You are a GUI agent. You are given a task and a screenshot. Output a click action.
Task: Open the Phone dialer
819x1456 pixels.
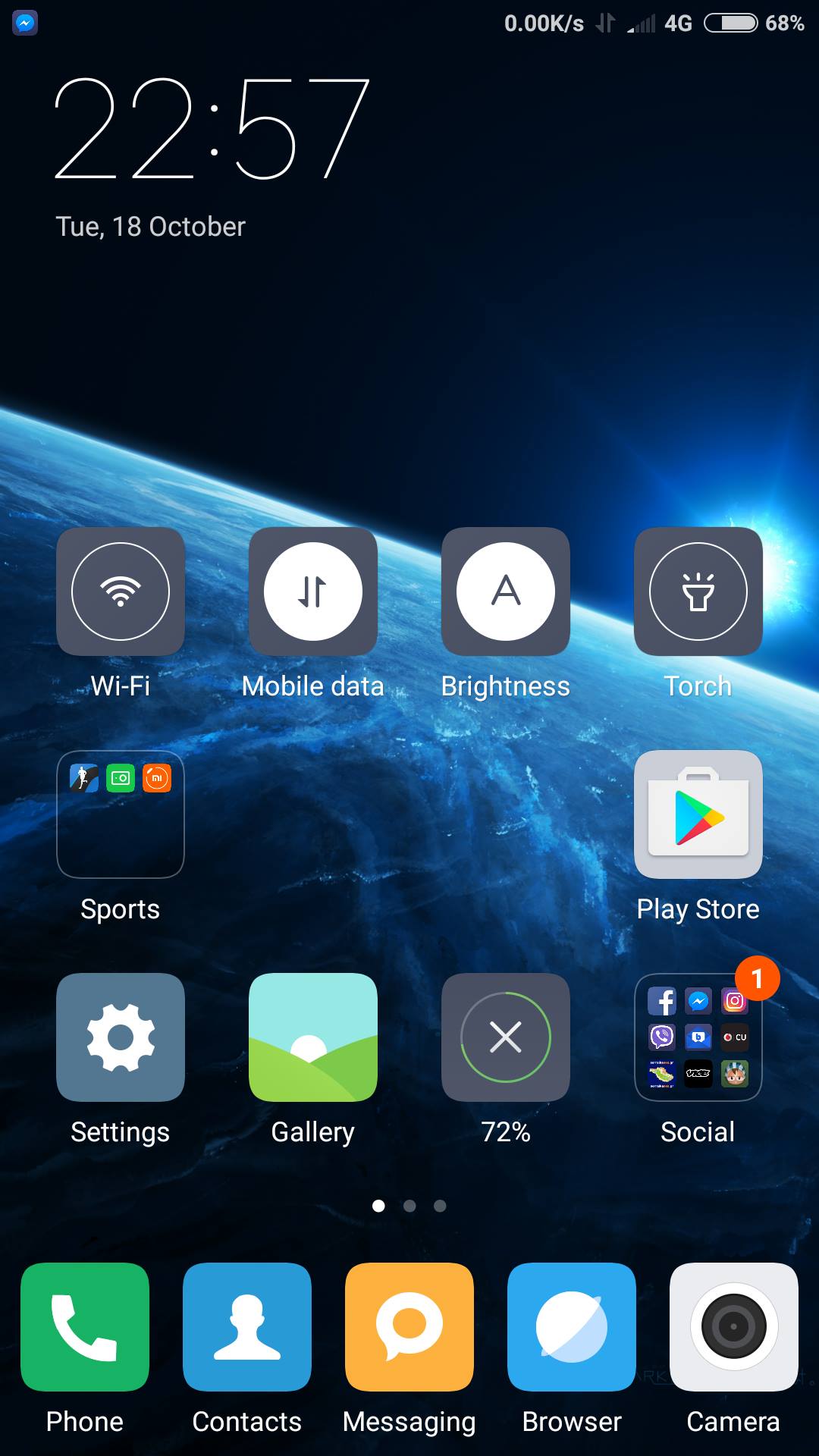tap(85, 1327)
